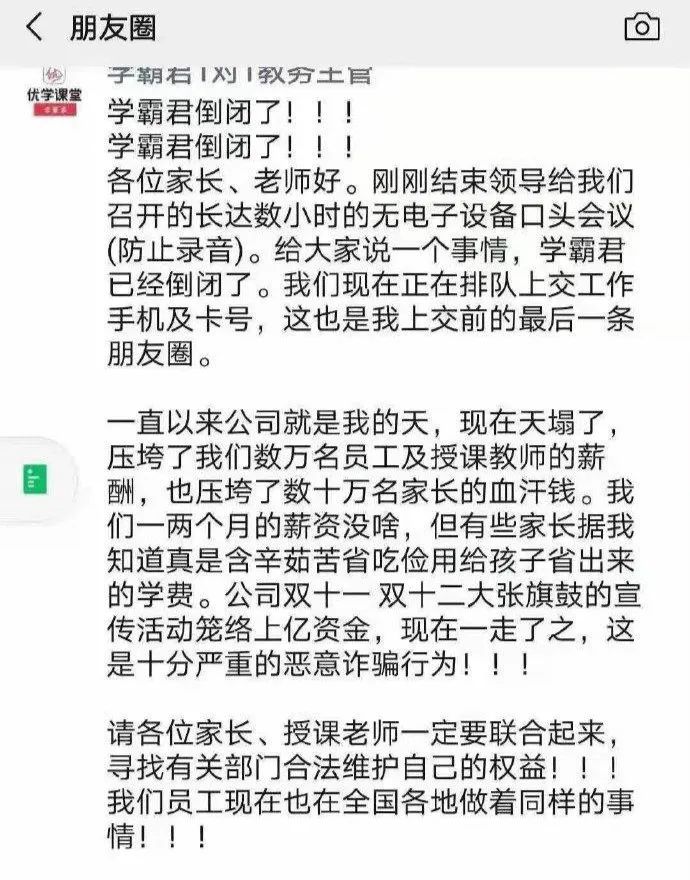Open the camera to post a moment
Image resolution: width=690 pixels, height=880 pixels.
coord(641,28)
